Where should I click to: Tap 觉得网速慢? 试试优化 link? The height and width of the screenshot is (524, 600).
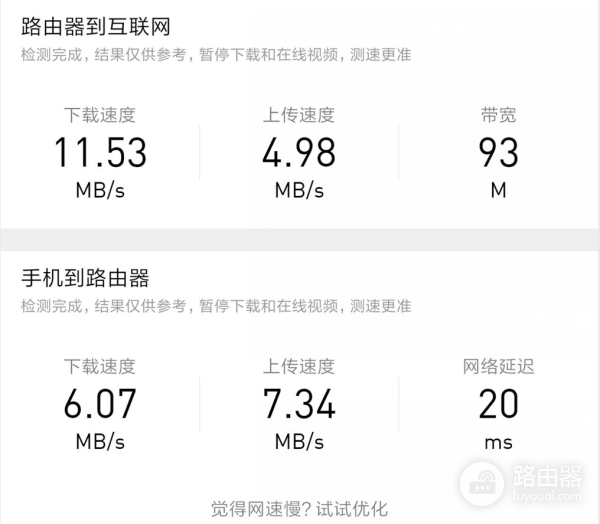pos(298,508)
